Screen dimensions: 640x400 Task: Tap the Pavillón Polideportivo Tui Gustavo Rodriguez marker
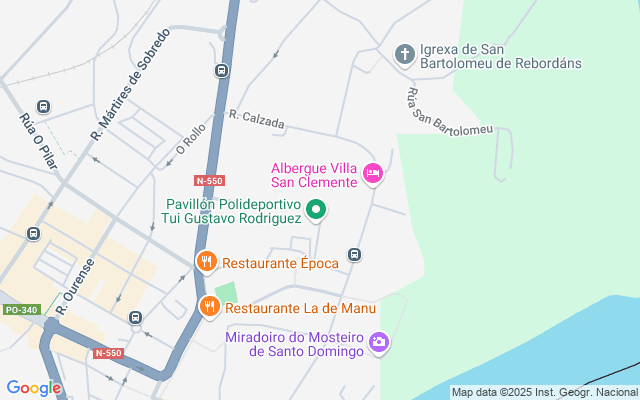(x=316, y=209)
